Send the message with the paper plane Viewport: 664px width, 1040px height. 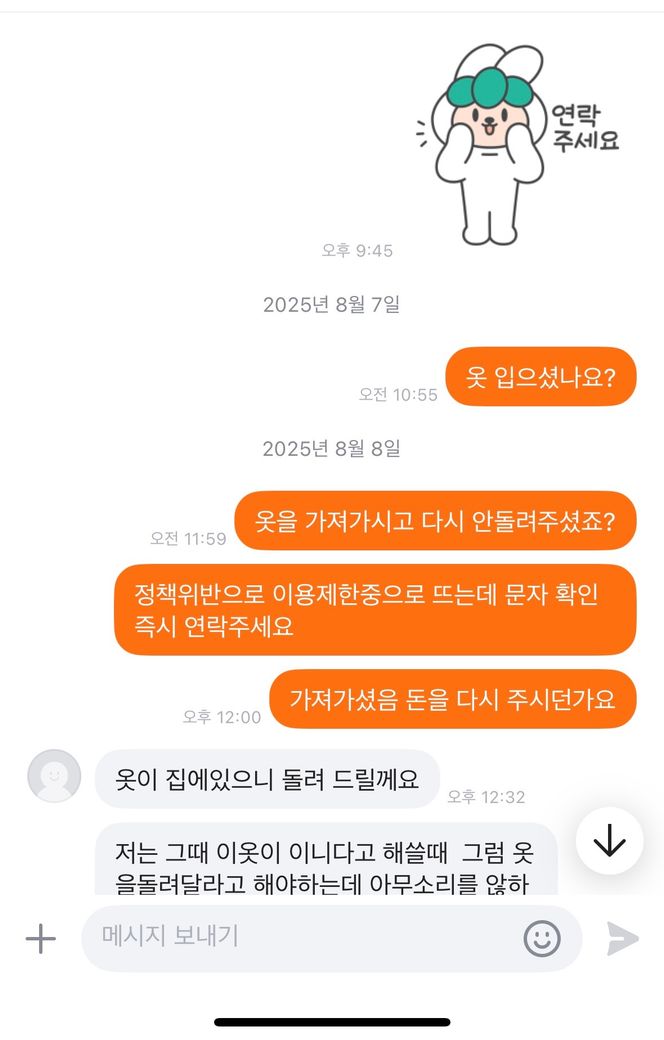[622, 938]
